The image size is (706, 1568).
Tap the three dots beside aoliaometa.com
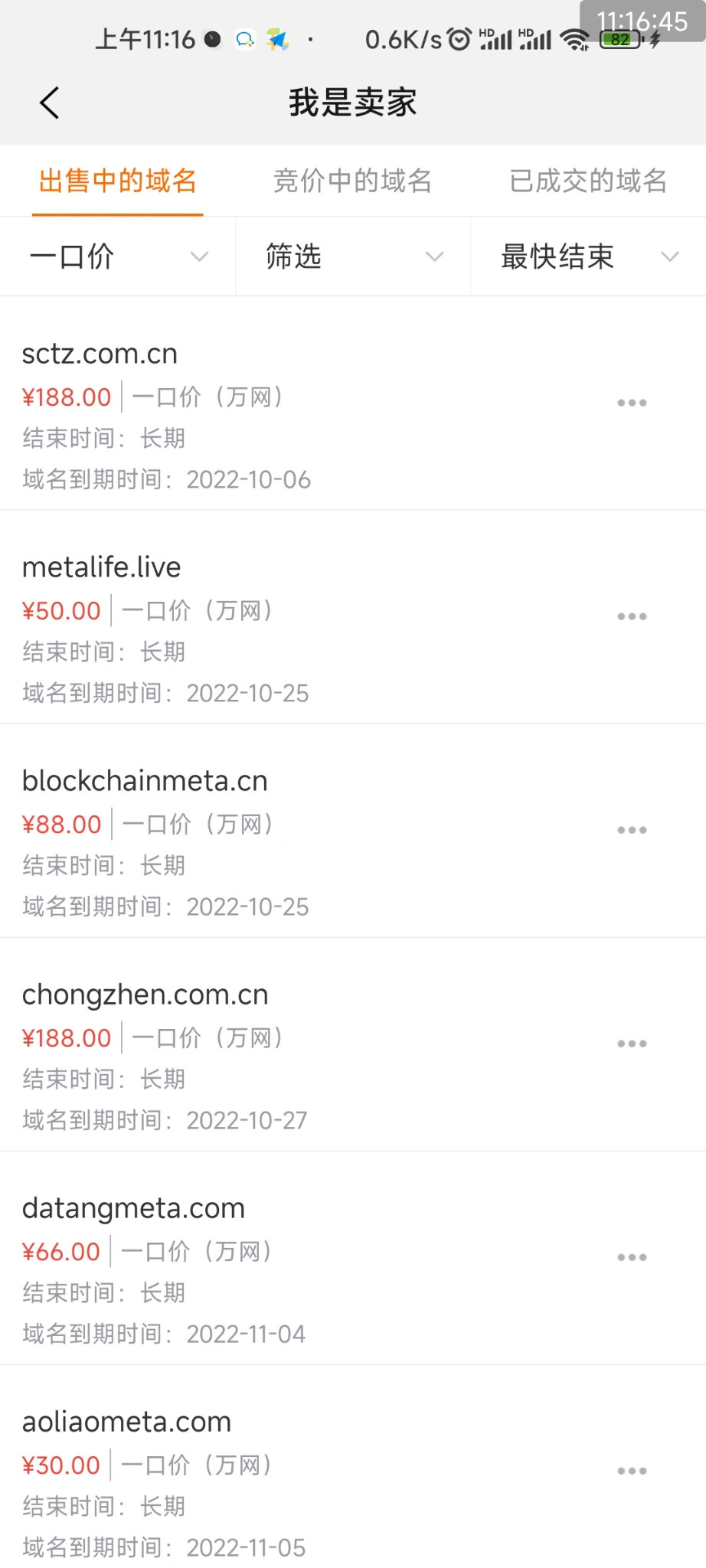(x=632, y=1471)
